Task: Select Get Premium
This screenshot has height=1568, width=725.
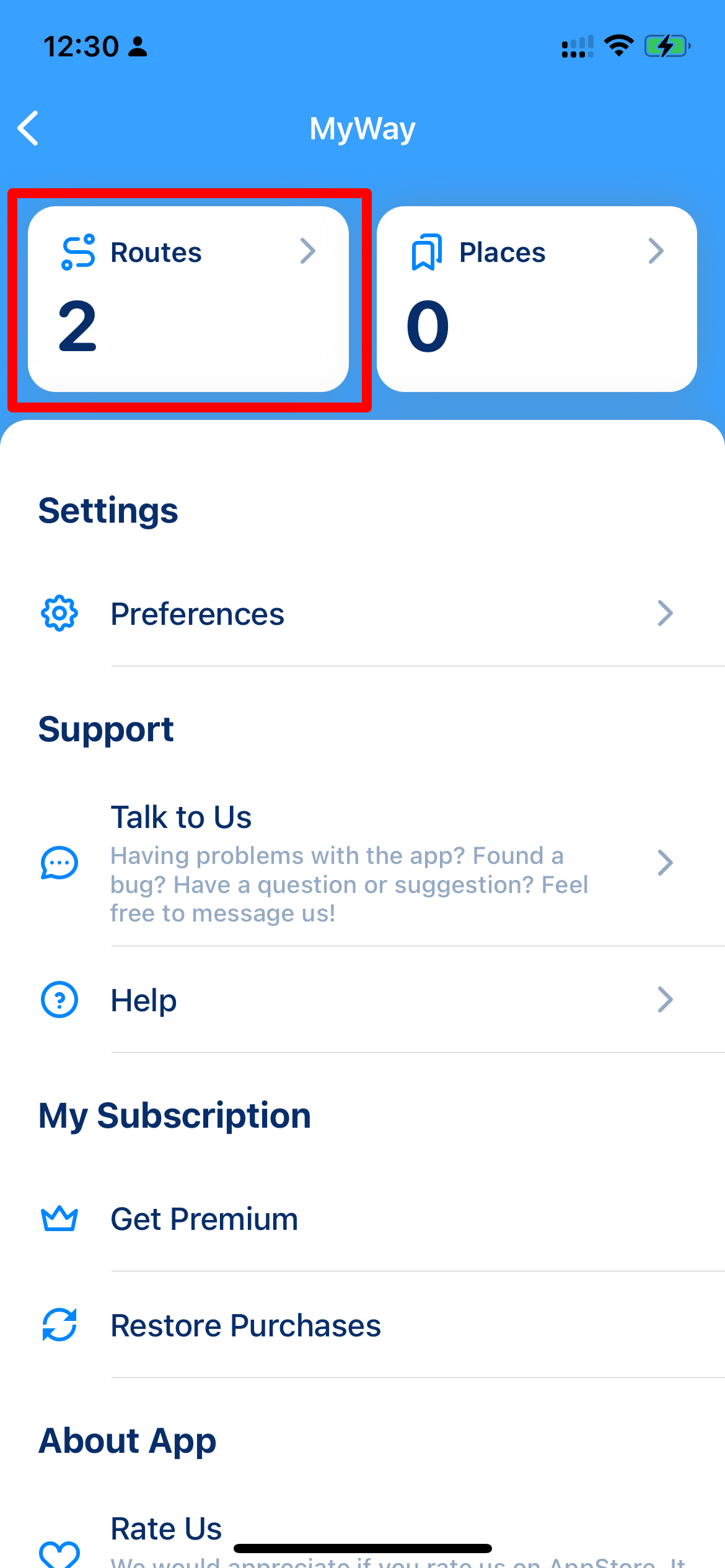Action: (362, 1219)
